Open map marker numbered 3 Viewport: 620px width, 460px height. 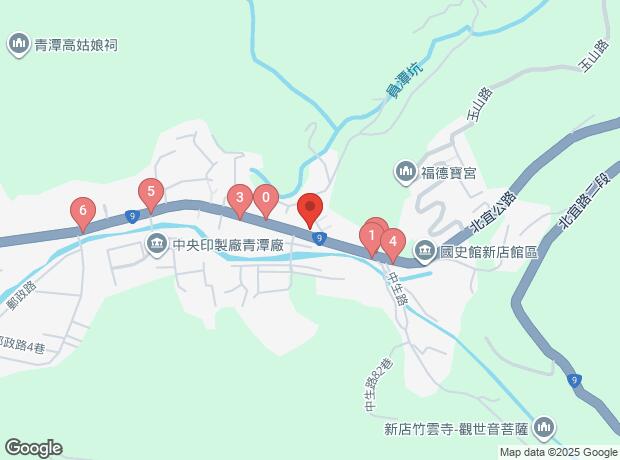[x=239, y=199]
